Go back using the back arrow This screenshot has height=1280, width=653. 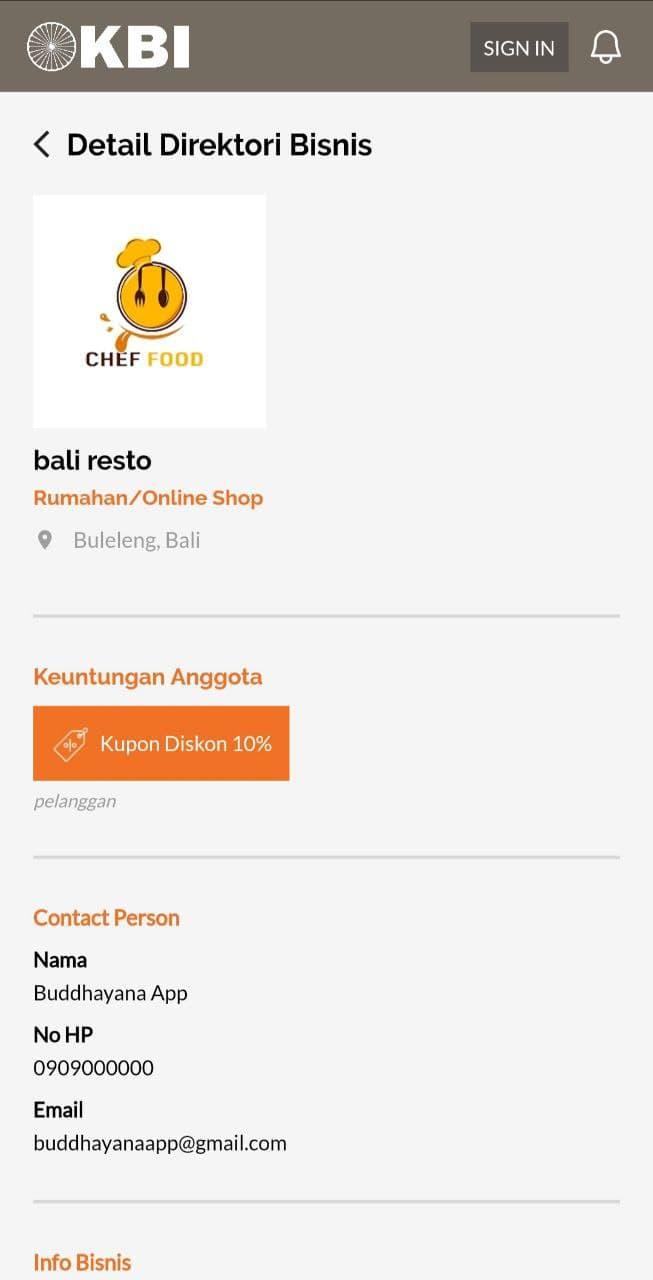[42, 145]
